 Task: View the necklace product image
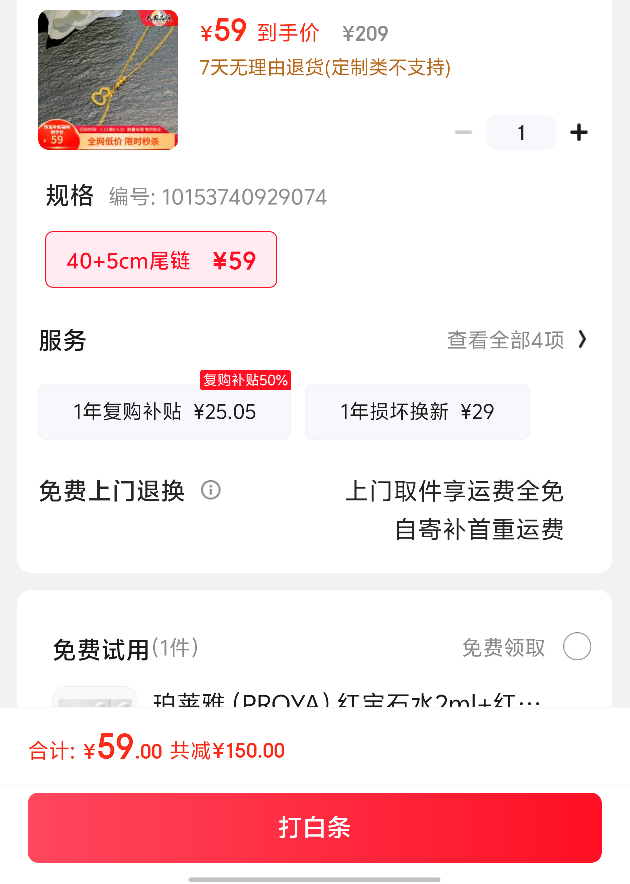(108, 80)
